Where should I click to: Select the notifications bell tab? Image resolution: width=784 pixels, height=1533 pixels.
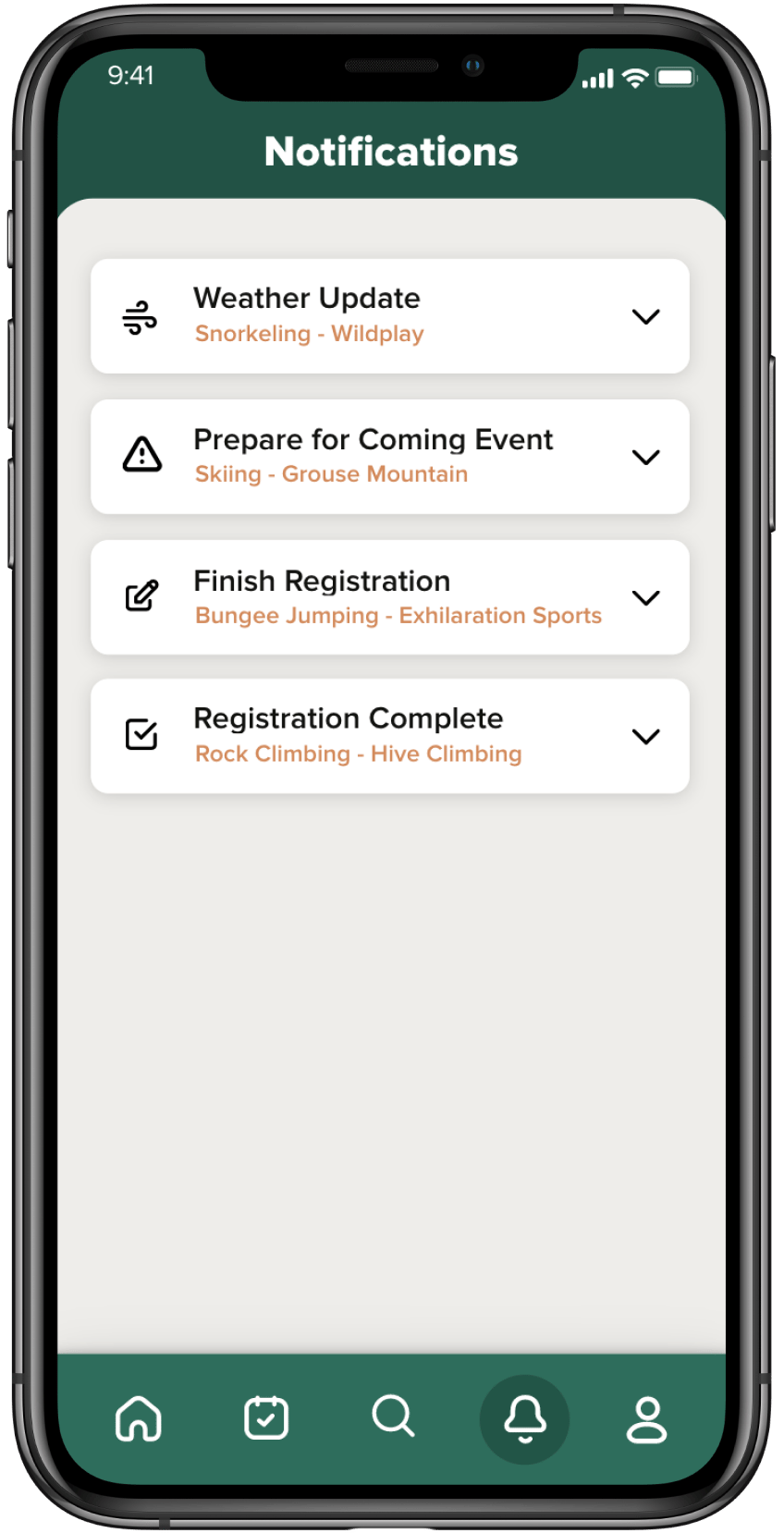click(x=524, y=1418)
